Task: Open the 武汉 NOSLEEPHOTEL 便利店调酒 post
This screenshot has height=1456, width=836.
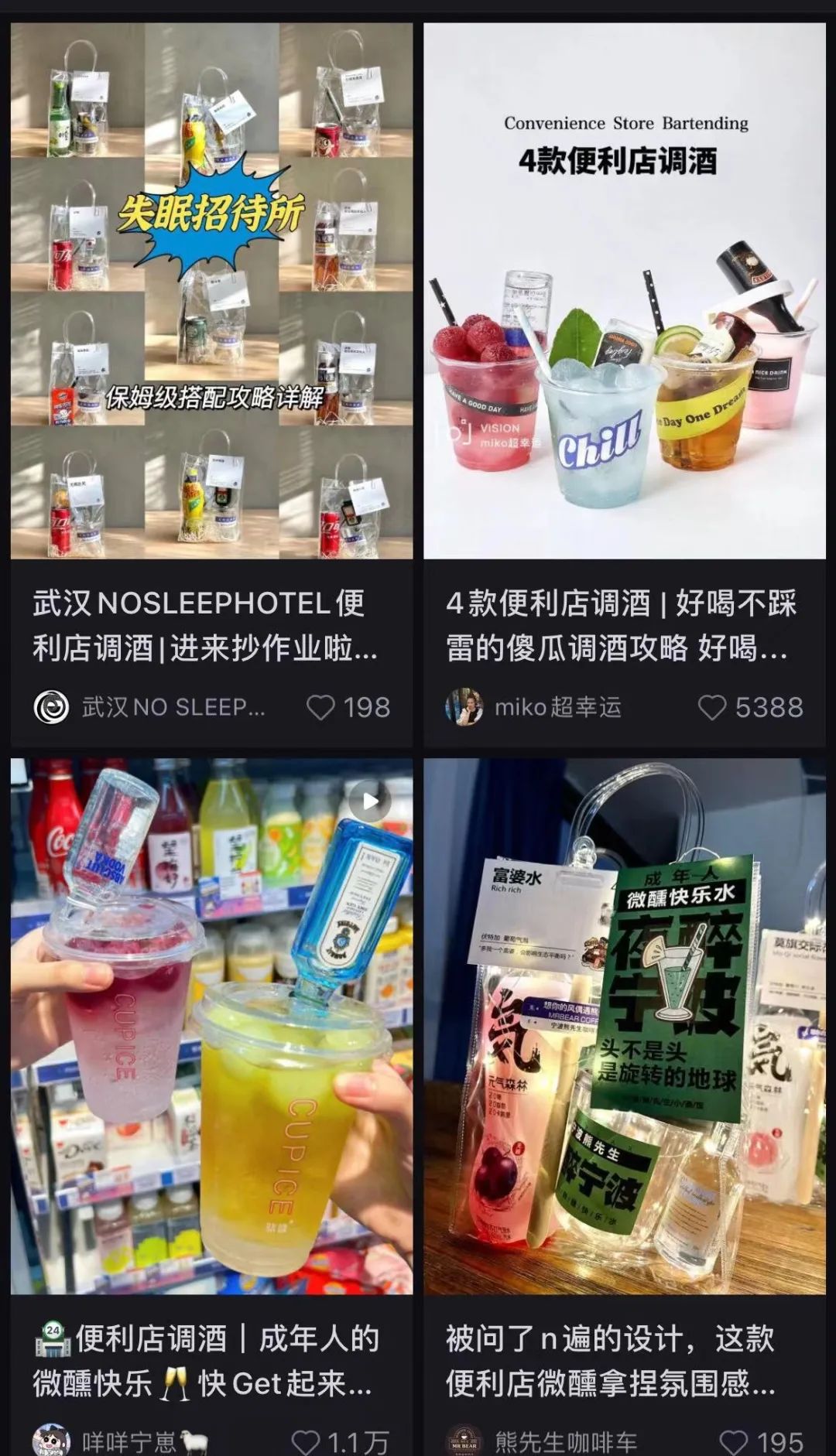Action: click(211, 291)
